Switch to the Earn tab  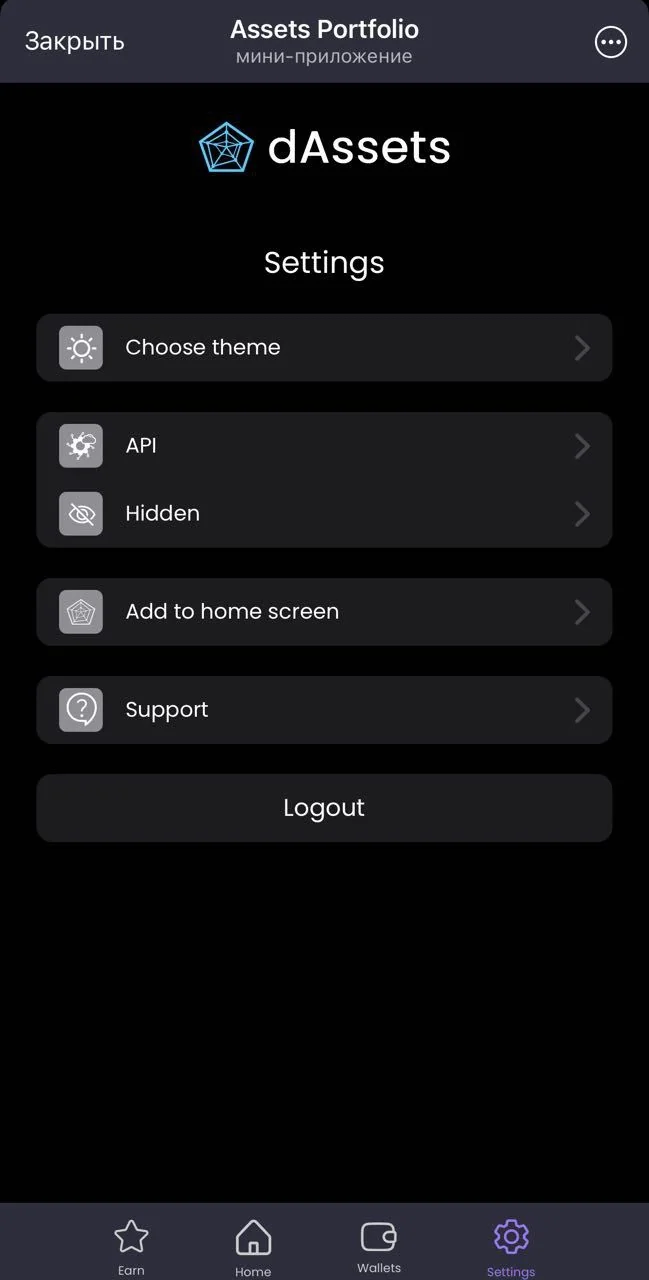click(131, 1246)
